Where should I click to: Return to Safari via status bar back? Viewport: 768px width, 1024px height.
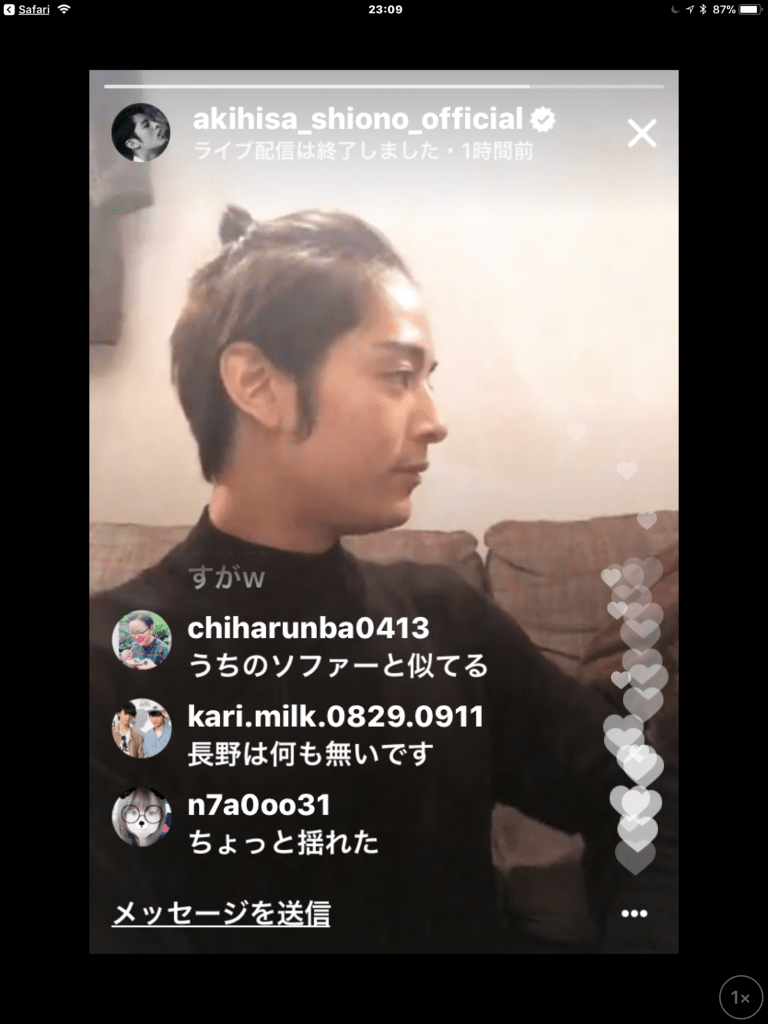[28, 9]
